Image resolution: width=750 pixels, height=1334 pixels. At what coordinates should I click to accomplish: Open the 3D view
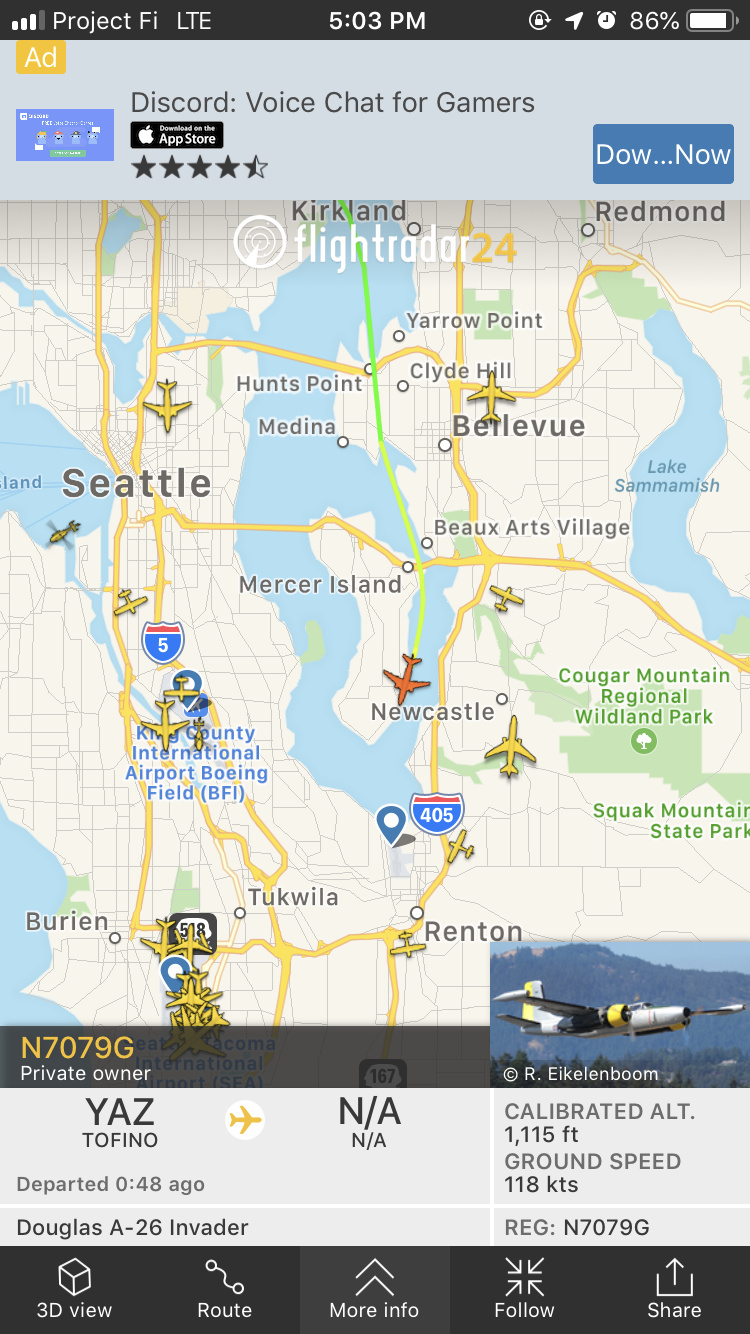[74, 1289]
